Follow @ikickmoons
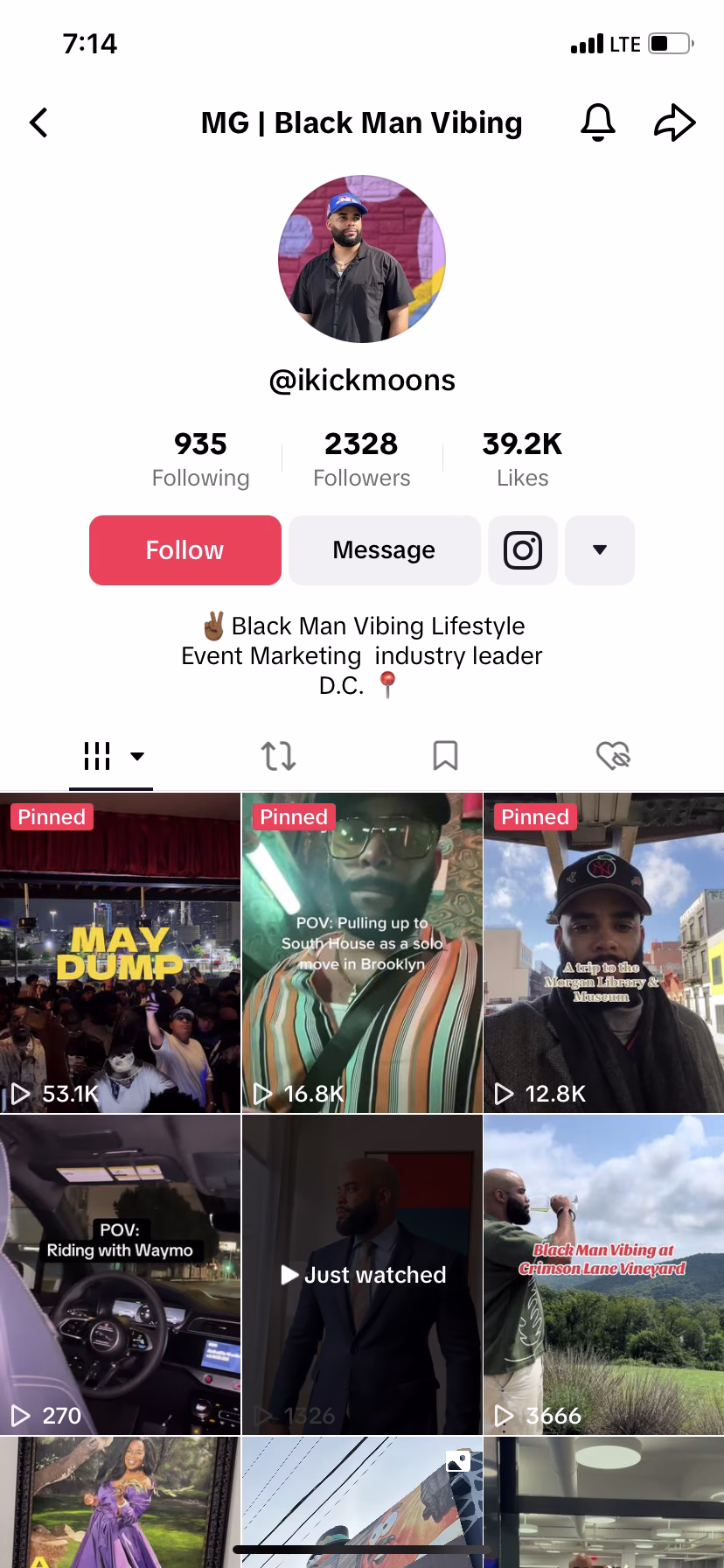This screenshot has height=1568, width=724. click(x=184, y=550)
